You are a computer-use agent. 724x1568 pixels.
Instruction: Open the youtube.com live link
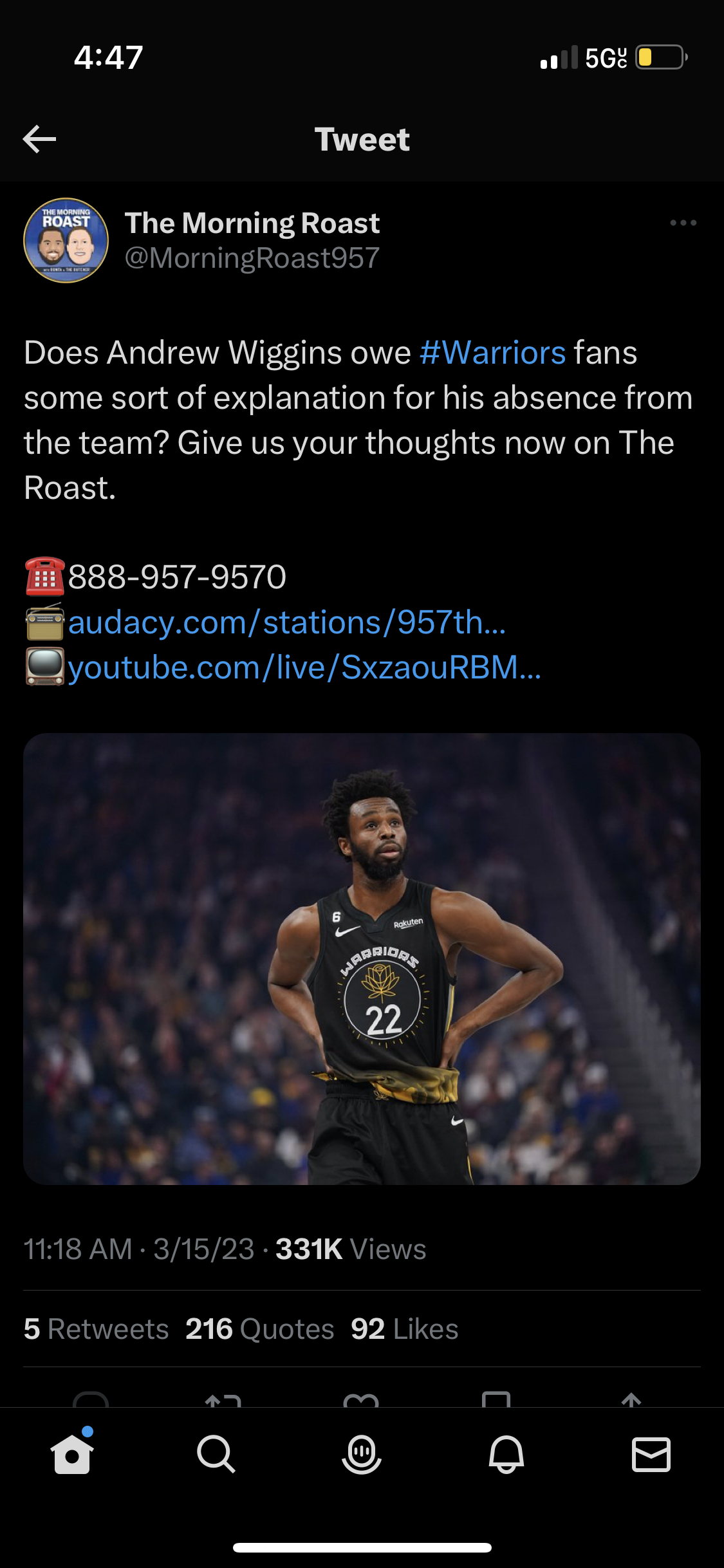pyautogui.click(x=304, y=667)
